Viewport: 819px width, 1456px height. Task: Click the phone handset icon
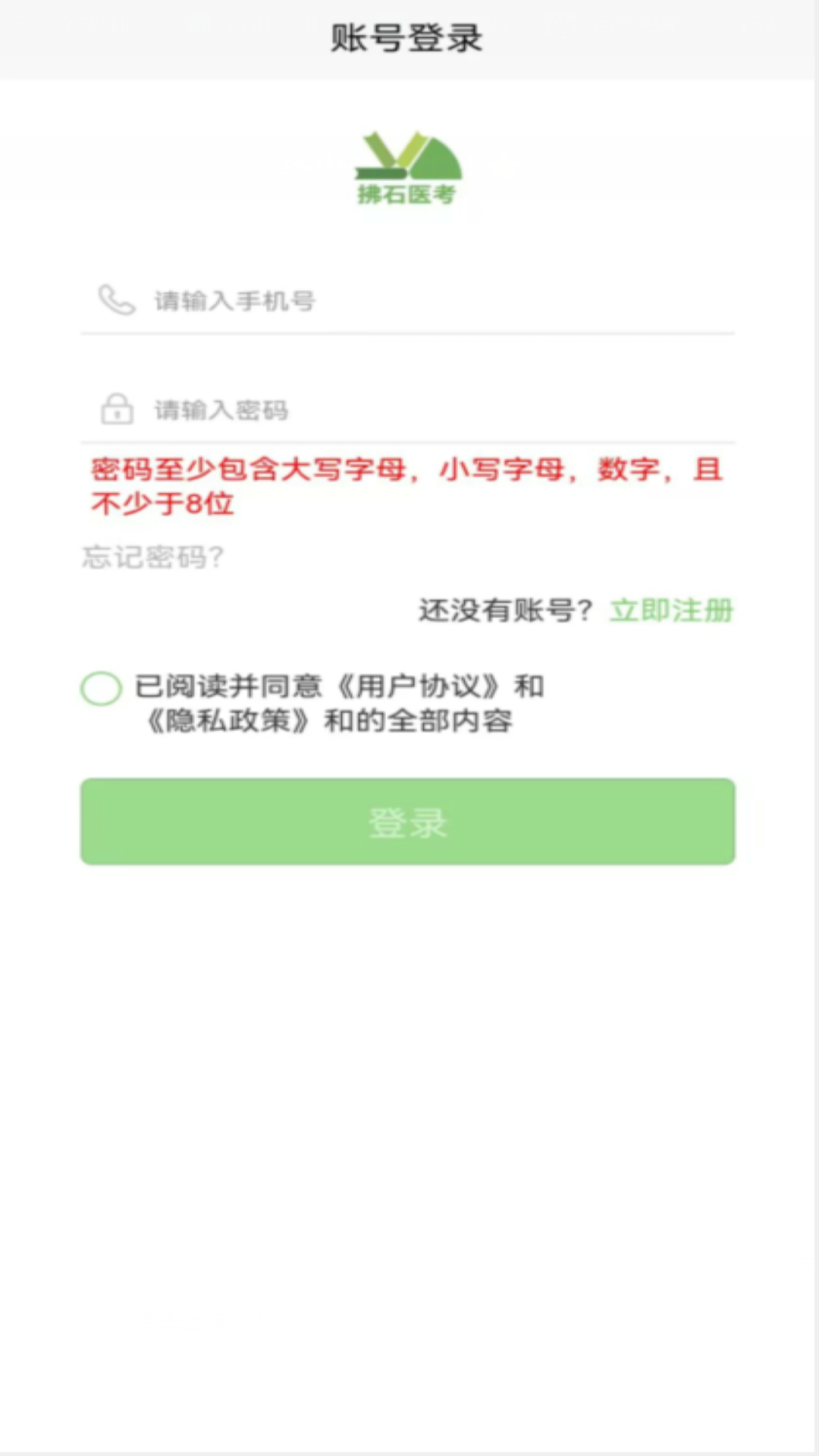(115, 300)
